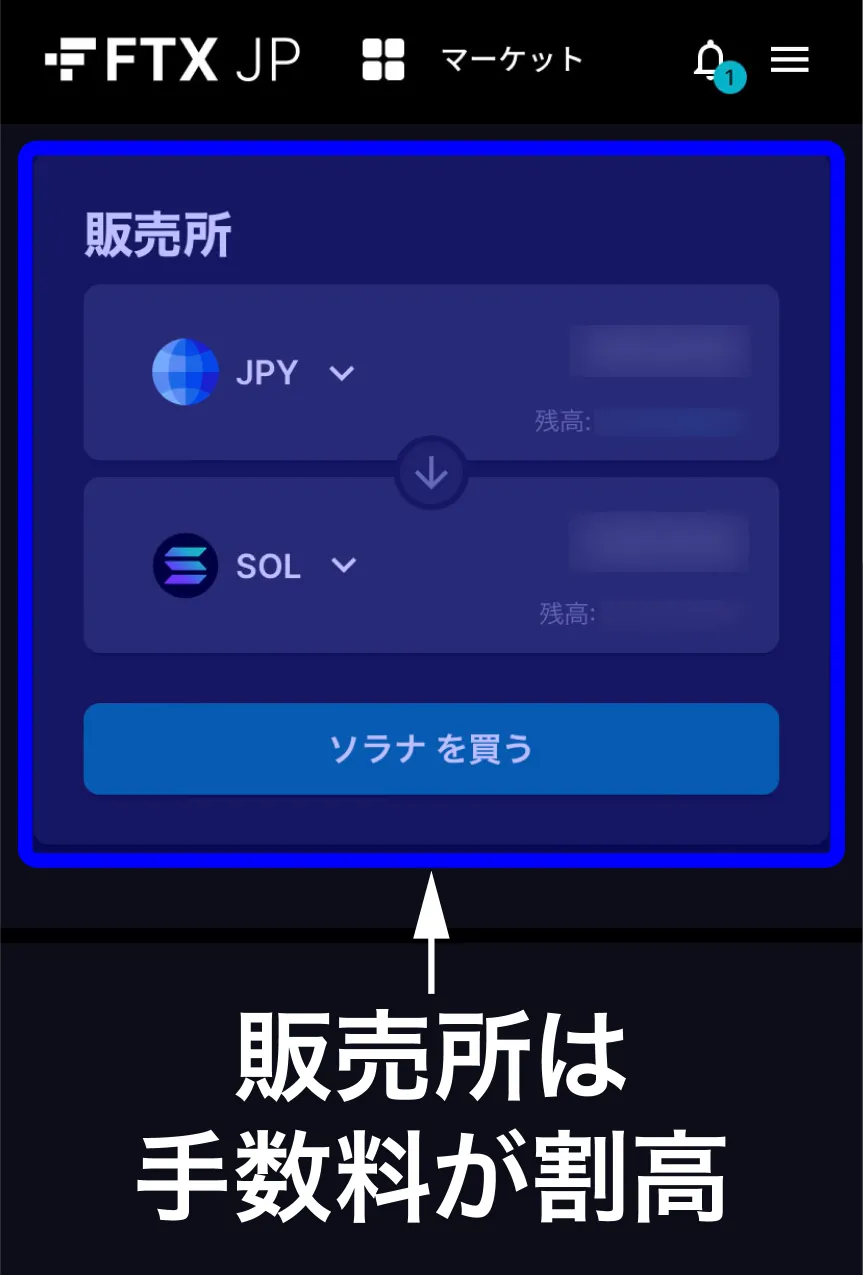Swap currencies with the down arrow button
The width and height of the screenshot is (863, 1275).
[431, 474]
